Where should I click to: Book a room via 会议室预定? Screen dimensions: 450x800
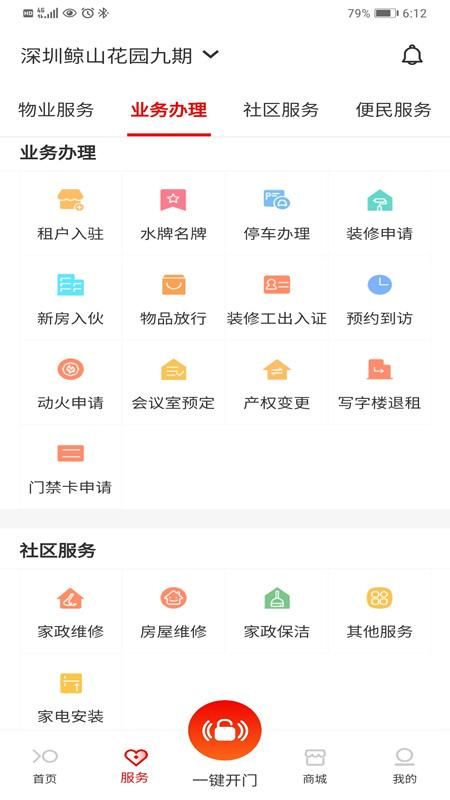173,383
